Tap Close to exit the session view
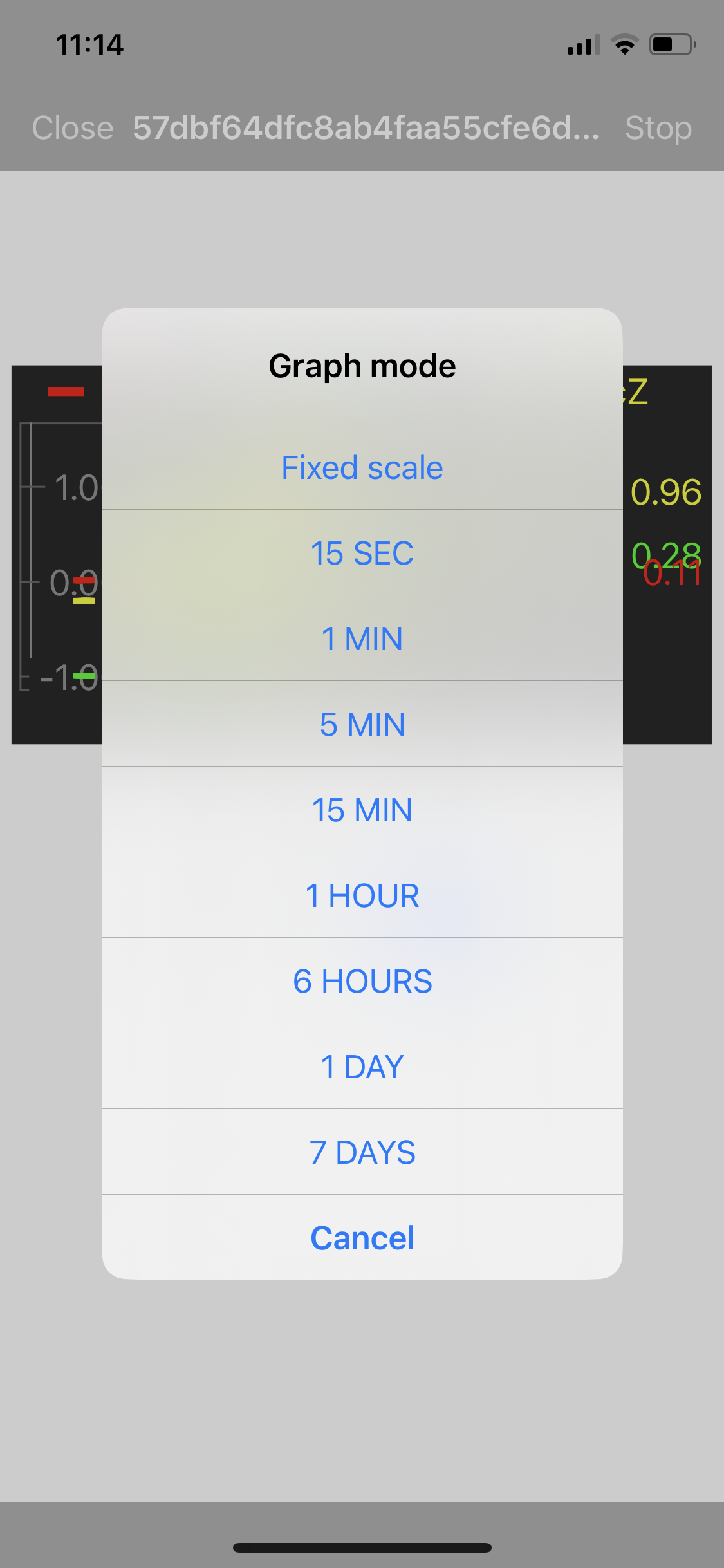The width and height of the screenshot is (724, 1568). 72,127
